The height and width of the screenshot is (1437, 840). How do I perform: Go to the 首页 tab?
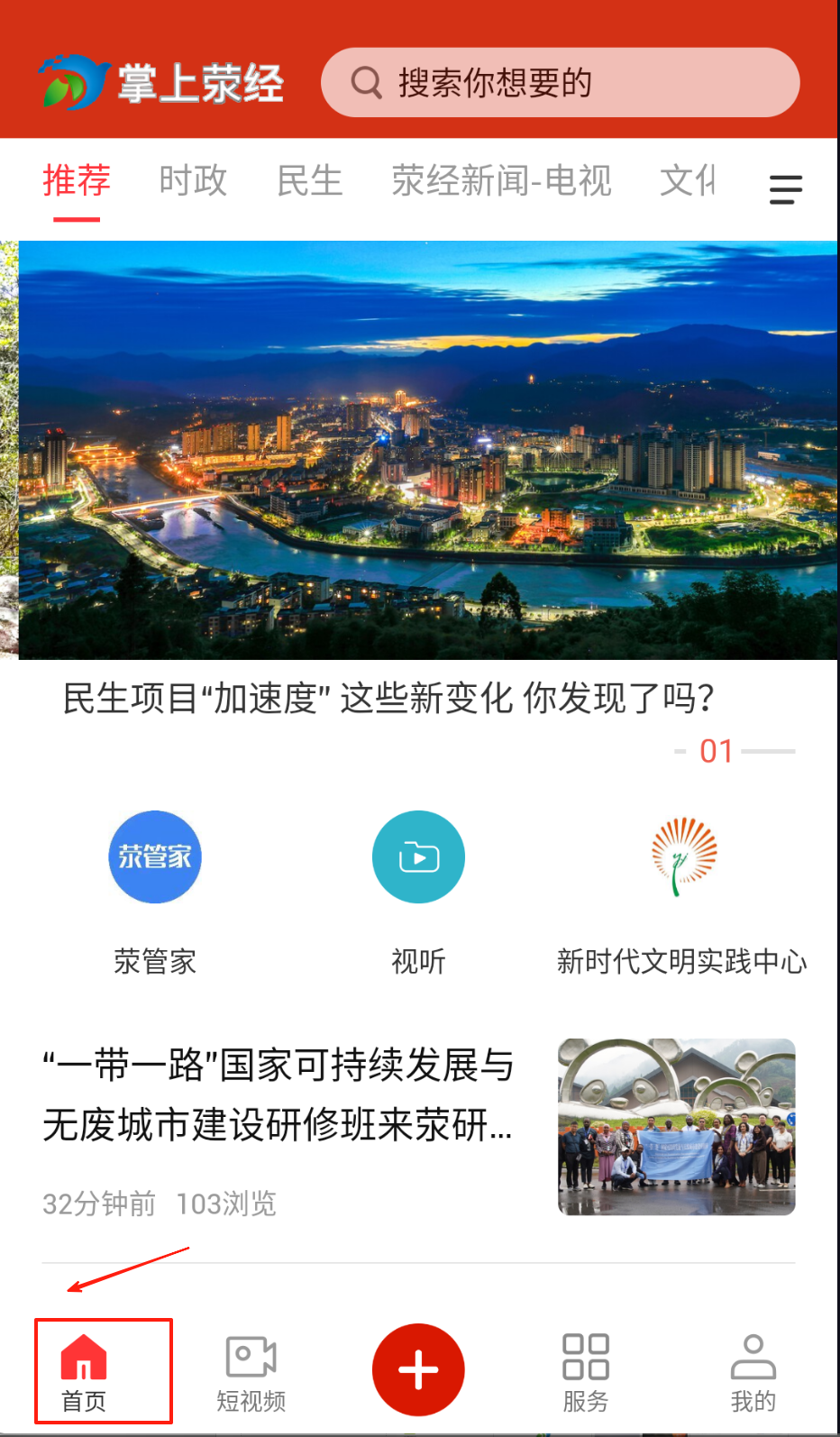(84, 1372)
